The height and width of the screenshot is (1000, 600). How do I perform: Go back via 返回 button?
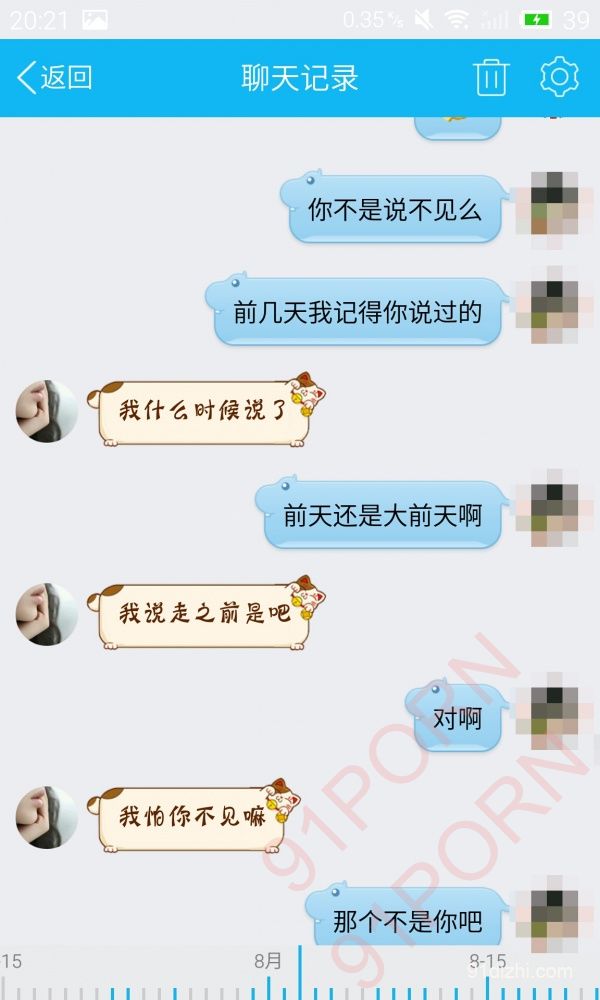point(55,78)
